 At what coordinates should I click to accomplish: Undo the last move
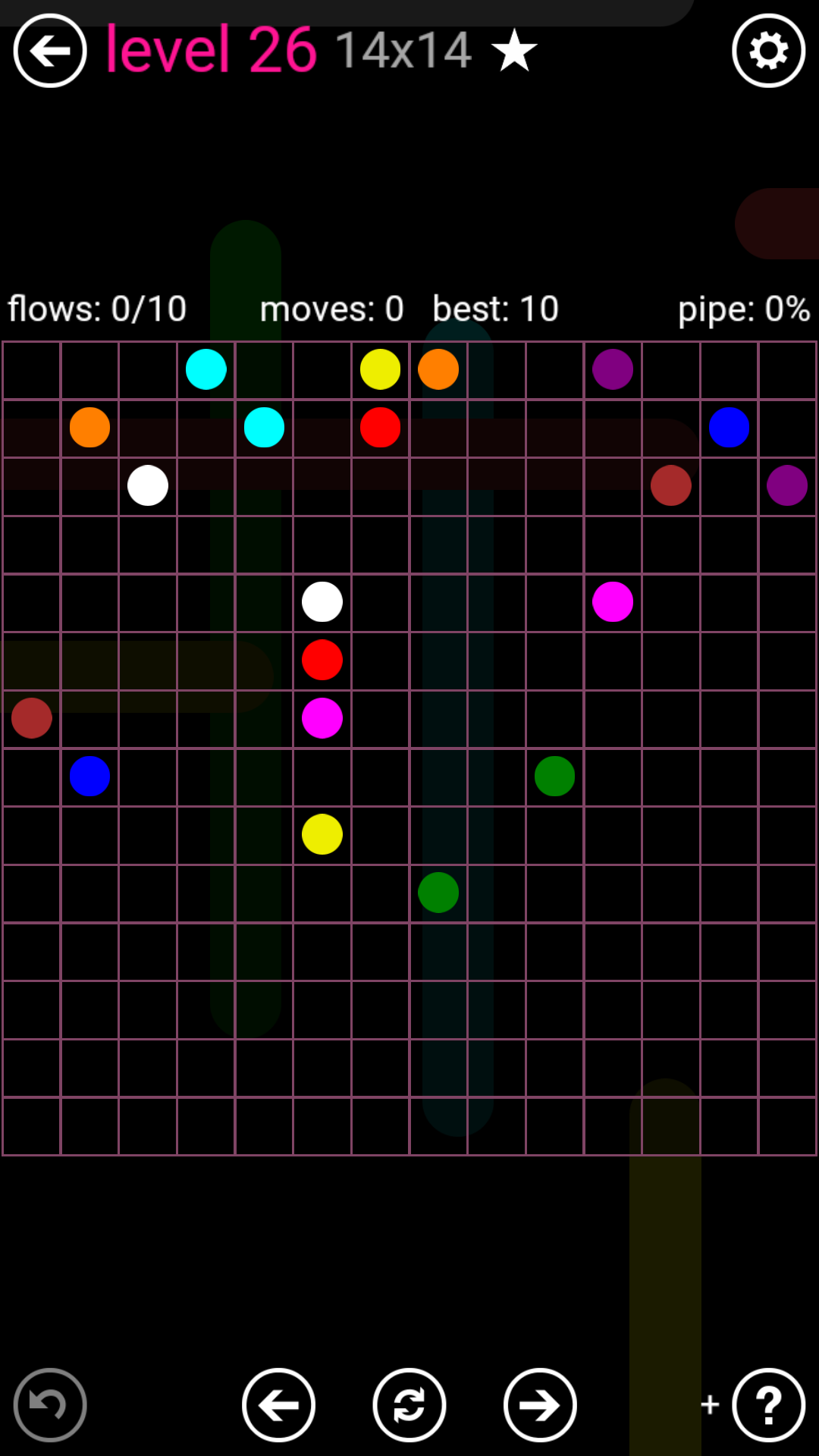pyautogui.click(x=50, y=1404)
